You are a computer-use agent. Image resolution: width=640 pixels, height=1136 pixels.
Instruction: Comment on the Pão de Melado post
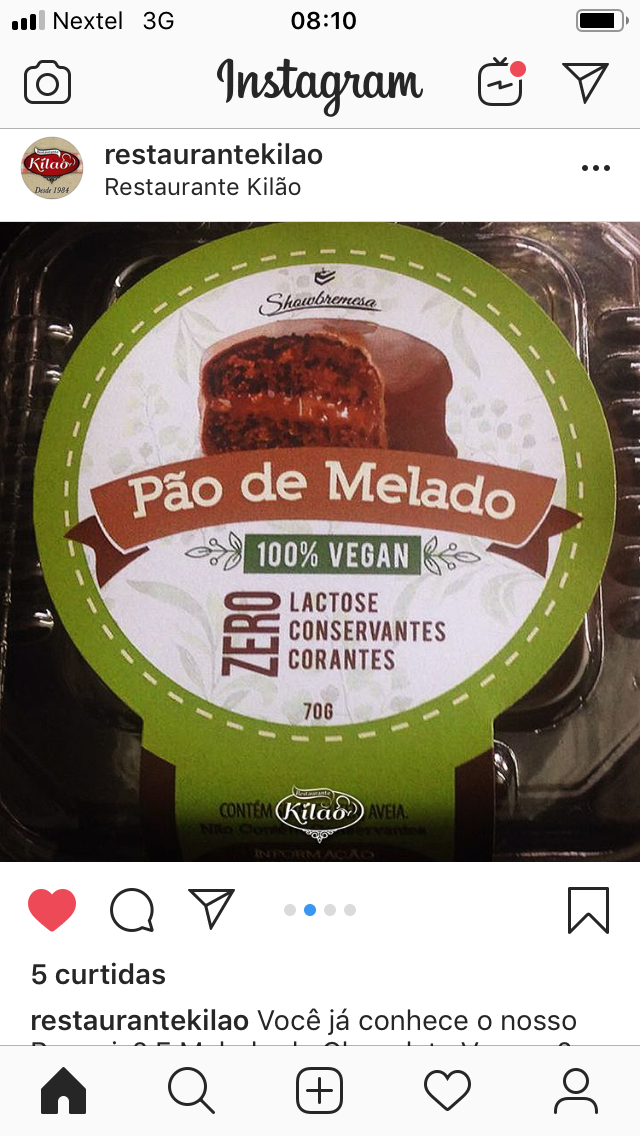pos(132,910)
